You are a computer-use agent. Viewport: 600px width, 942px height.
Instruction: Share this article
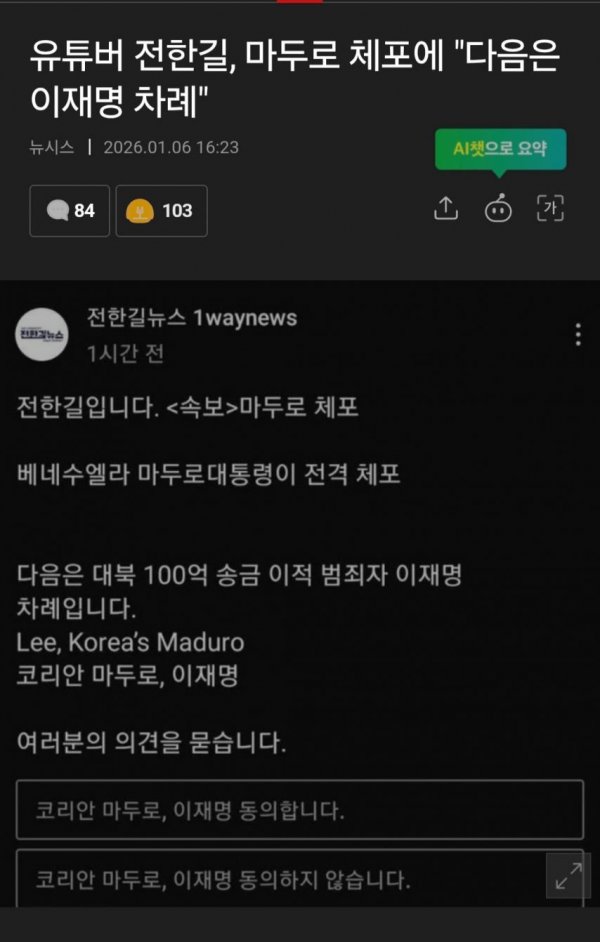coord(446,208)
